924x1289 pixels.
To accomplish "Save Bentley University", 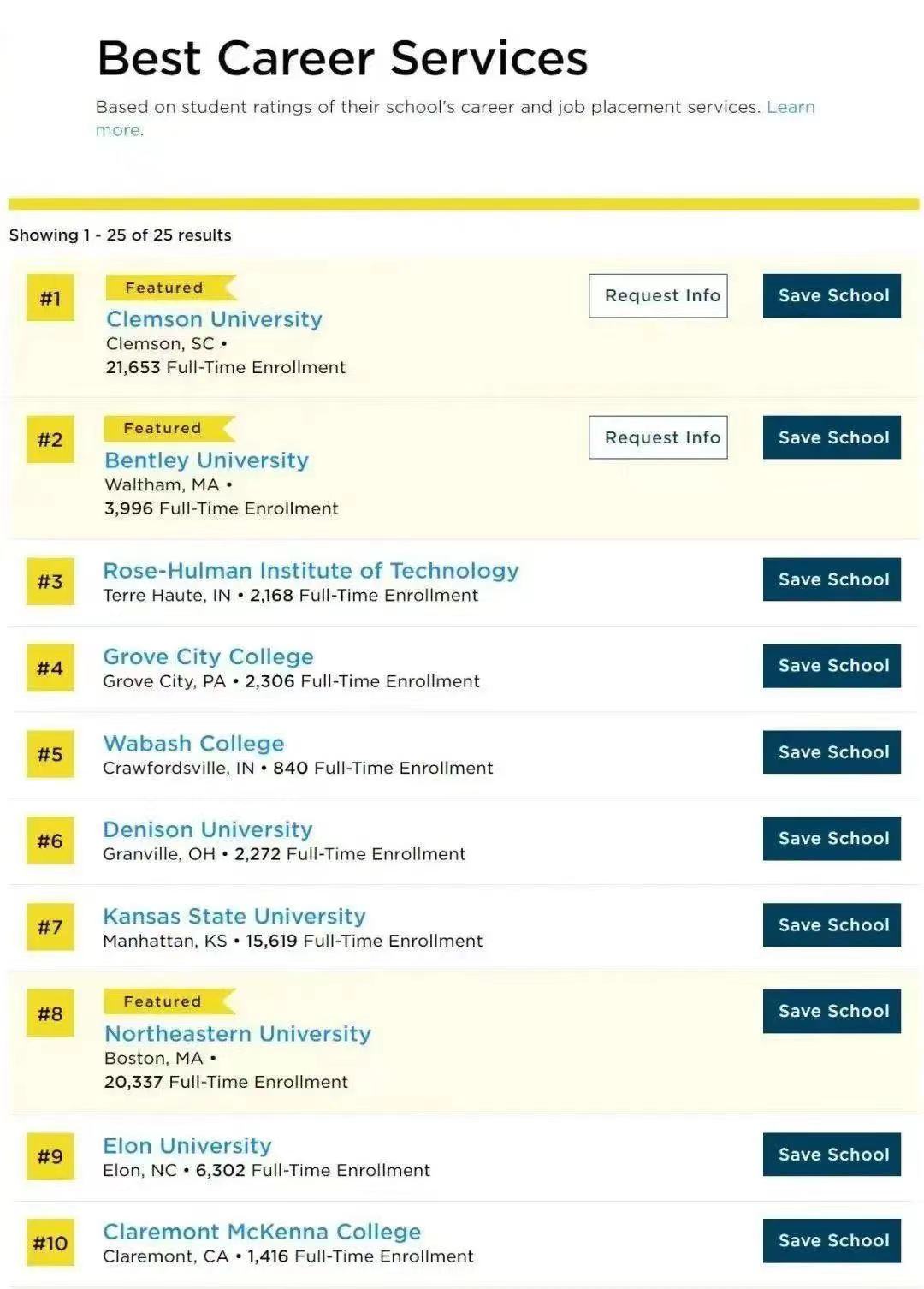I will [x=832, y=437].
